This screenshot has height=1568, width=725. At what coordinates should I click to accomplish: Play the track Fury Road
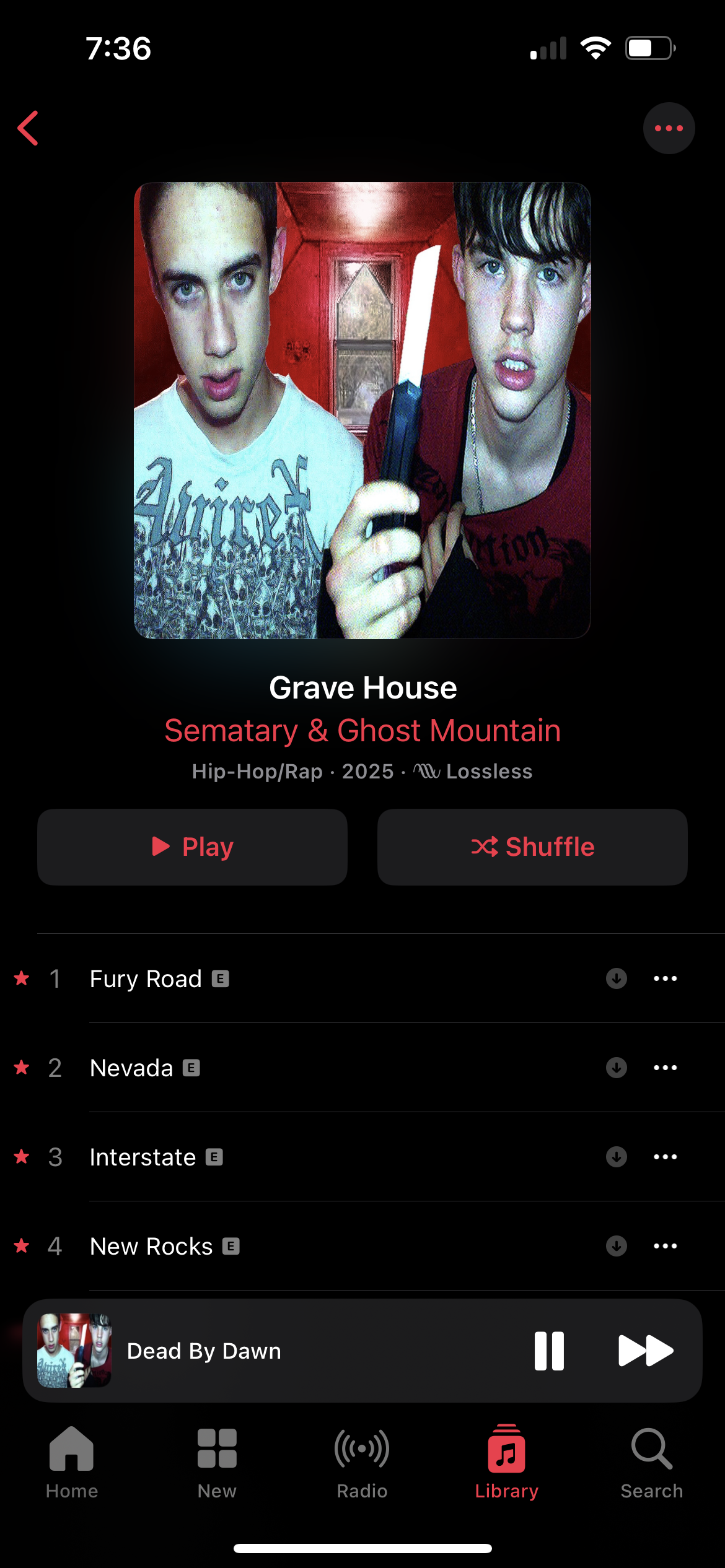tap(146, 979)
